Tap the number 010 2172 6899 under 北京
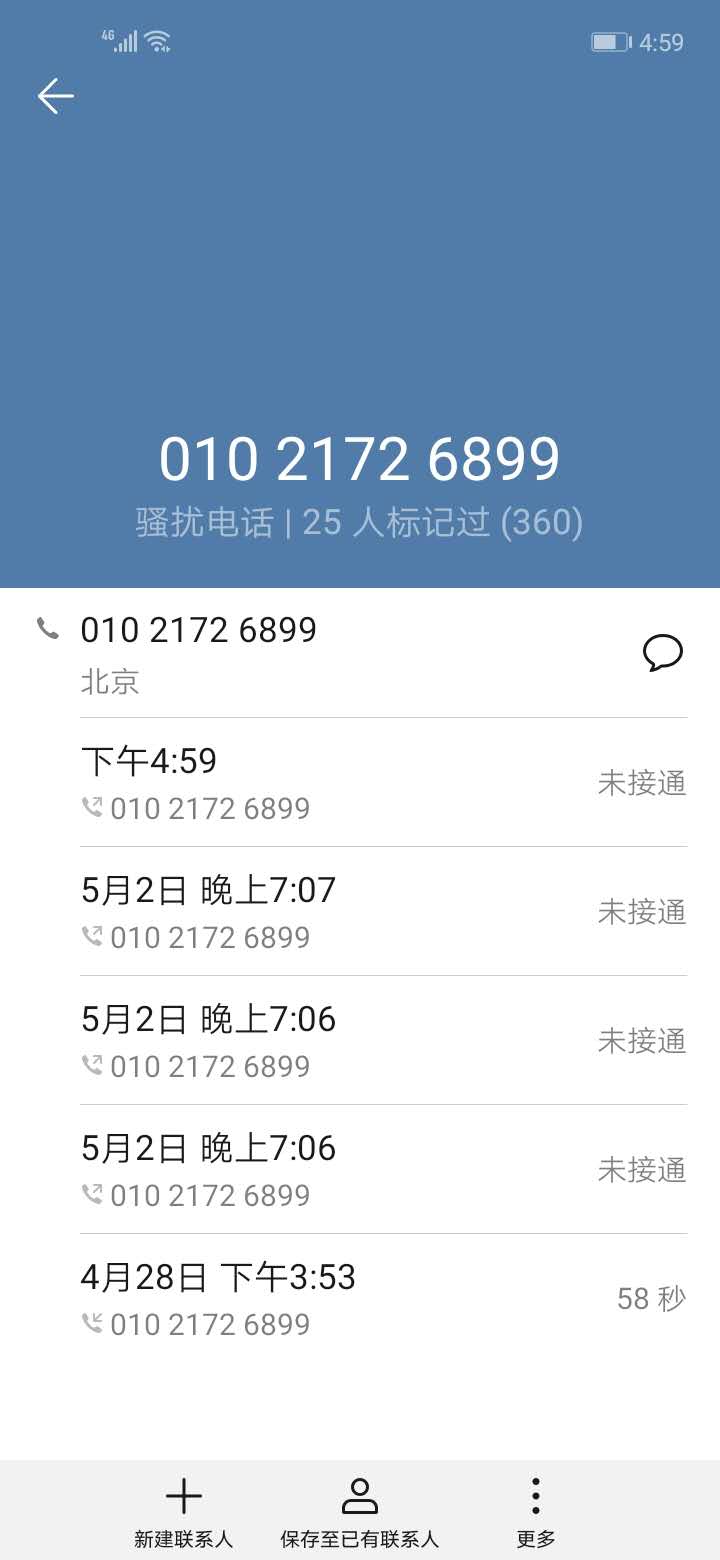 (198, 629)
